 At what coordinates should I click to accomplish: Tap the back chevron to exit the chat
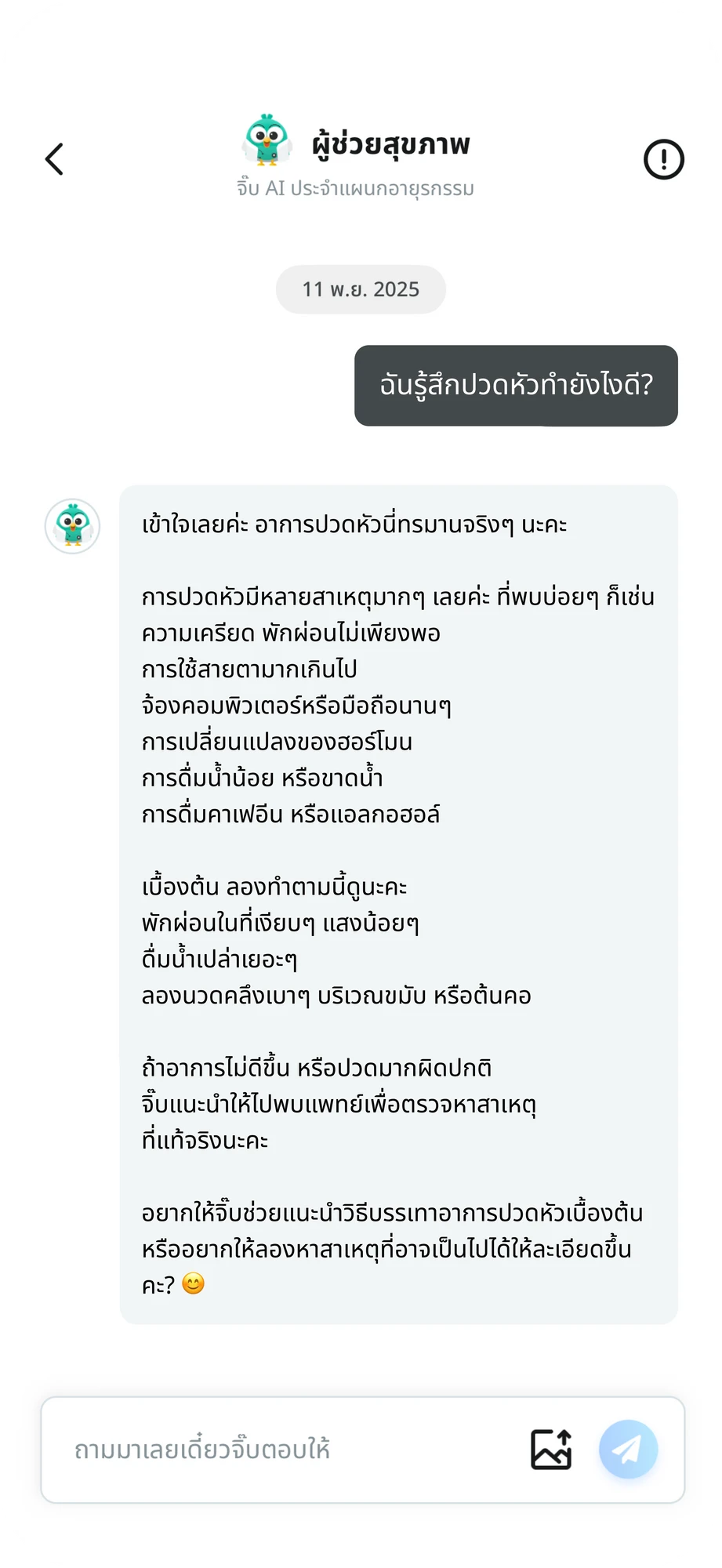tap(53, 158)
